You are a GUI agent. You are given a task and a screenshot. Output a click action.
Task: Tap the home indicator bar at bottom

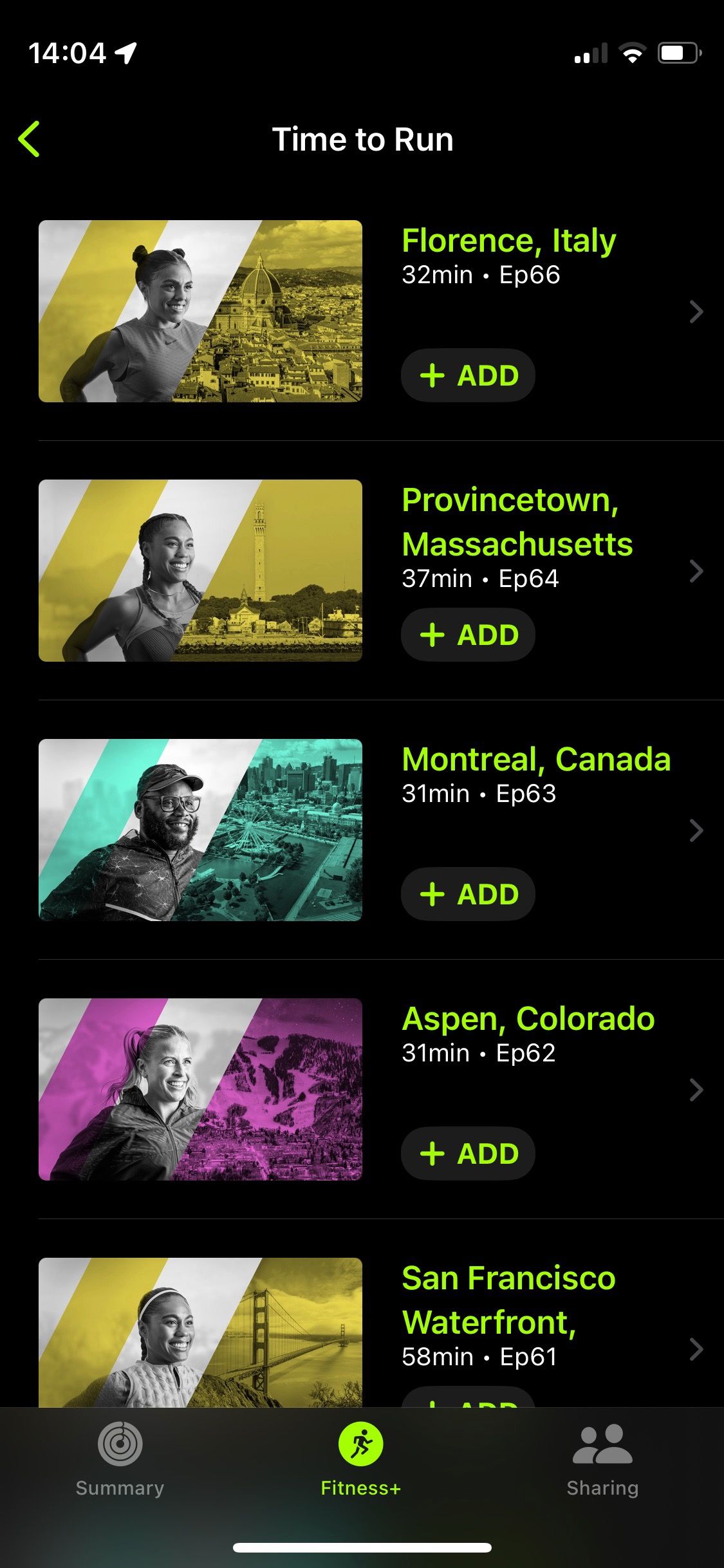[362, 1547]
